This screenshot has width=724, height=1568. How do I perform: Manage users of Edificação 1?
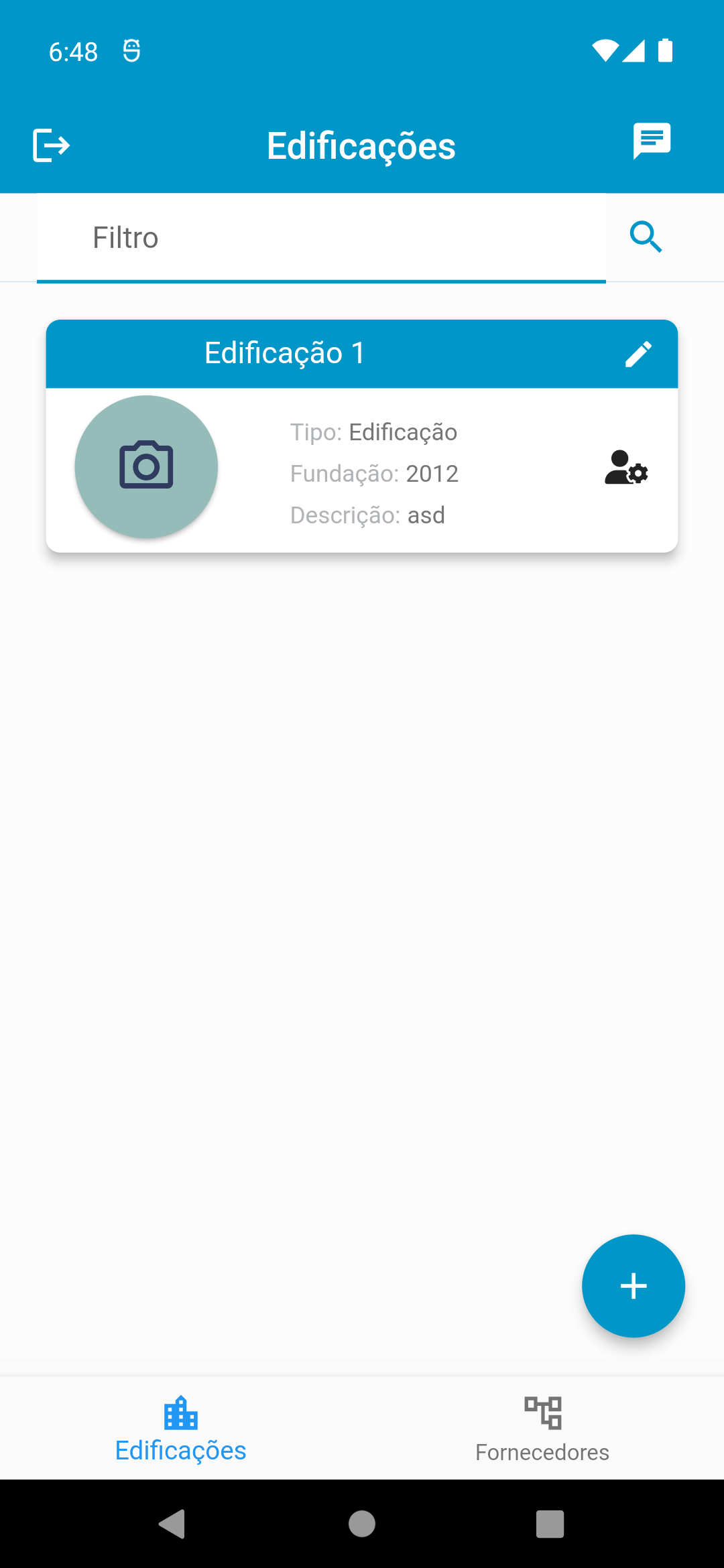[626, 468]
